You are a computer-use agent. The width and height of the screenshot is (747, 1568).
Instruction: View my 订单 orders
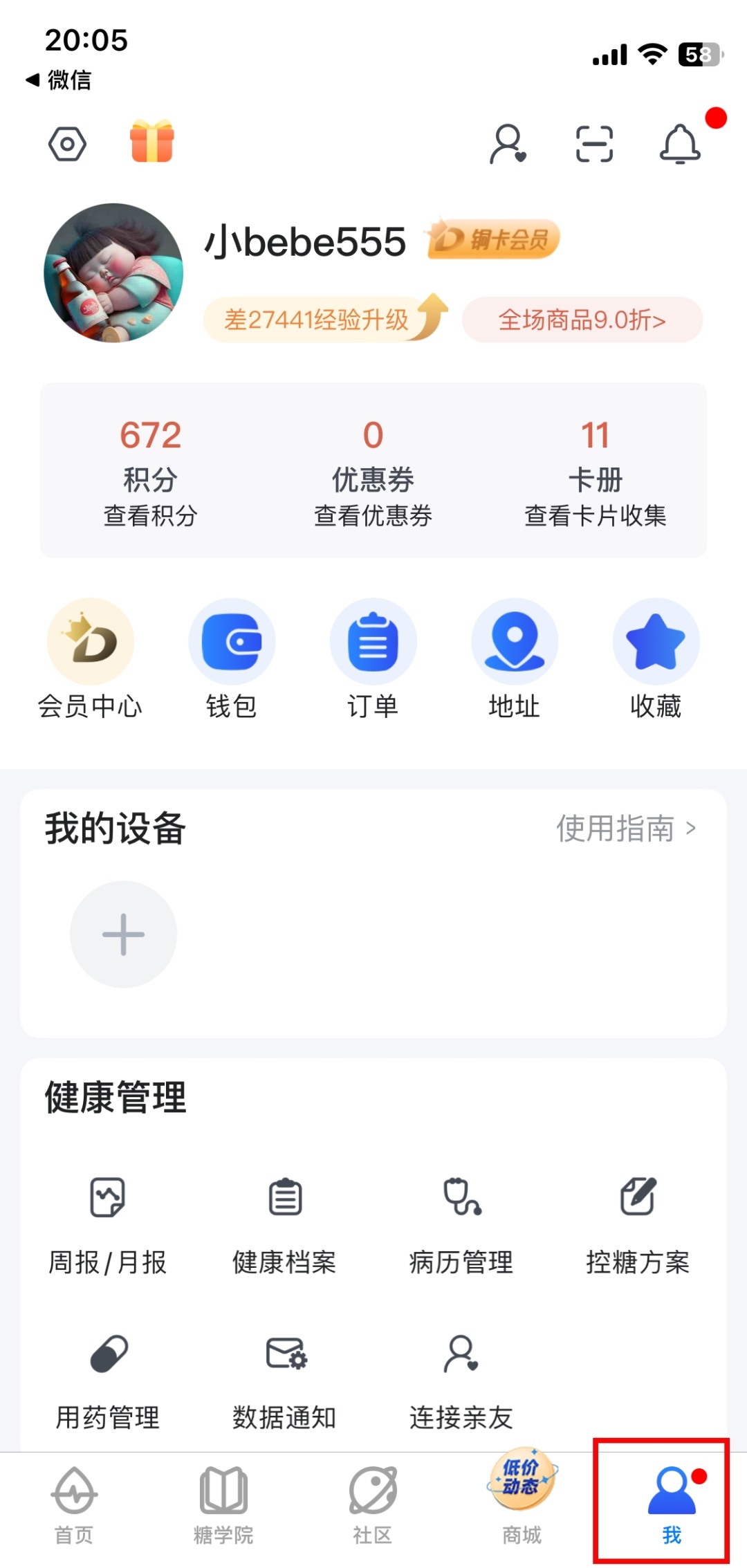tap(373, 658)
